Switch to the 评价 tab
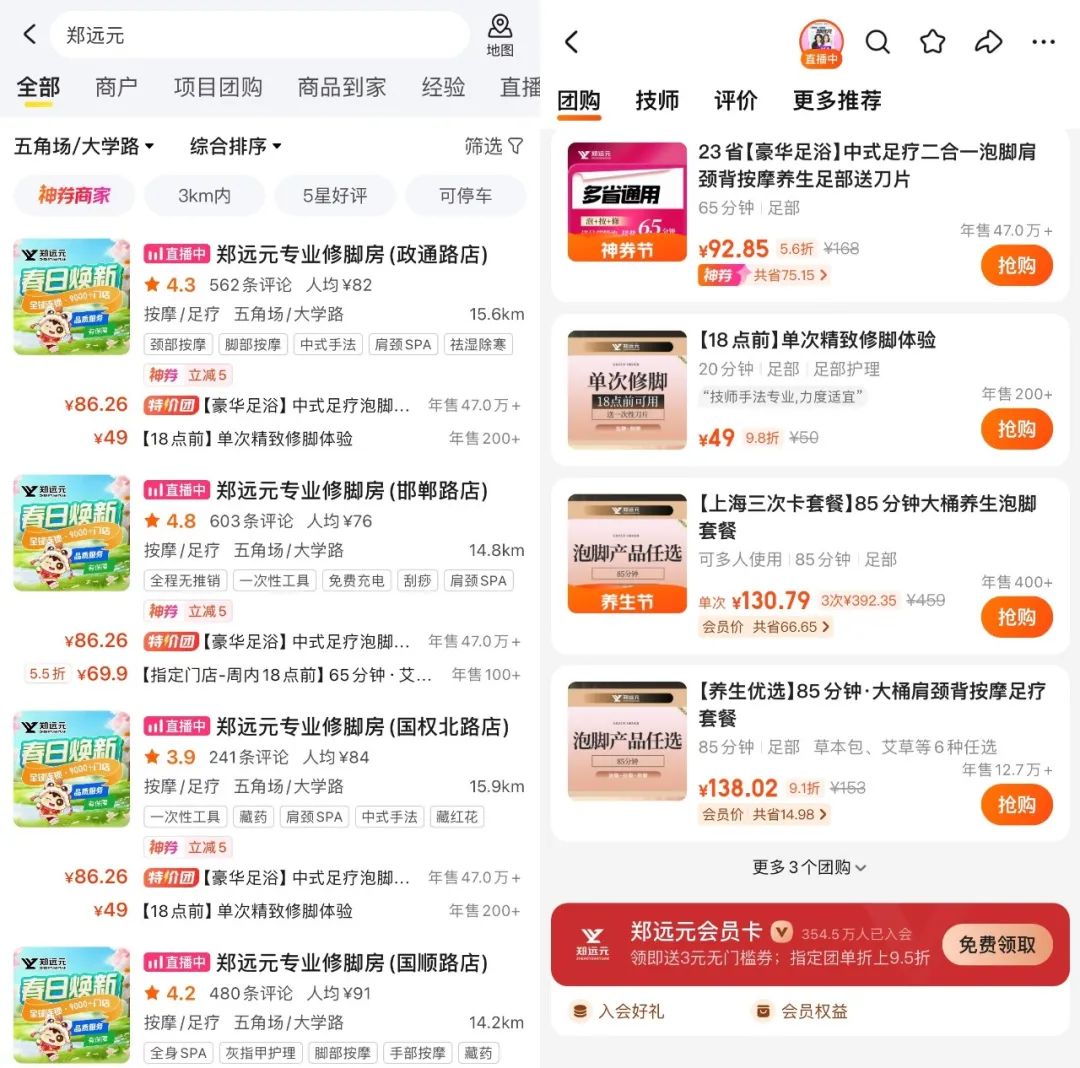 pos(735,100)
